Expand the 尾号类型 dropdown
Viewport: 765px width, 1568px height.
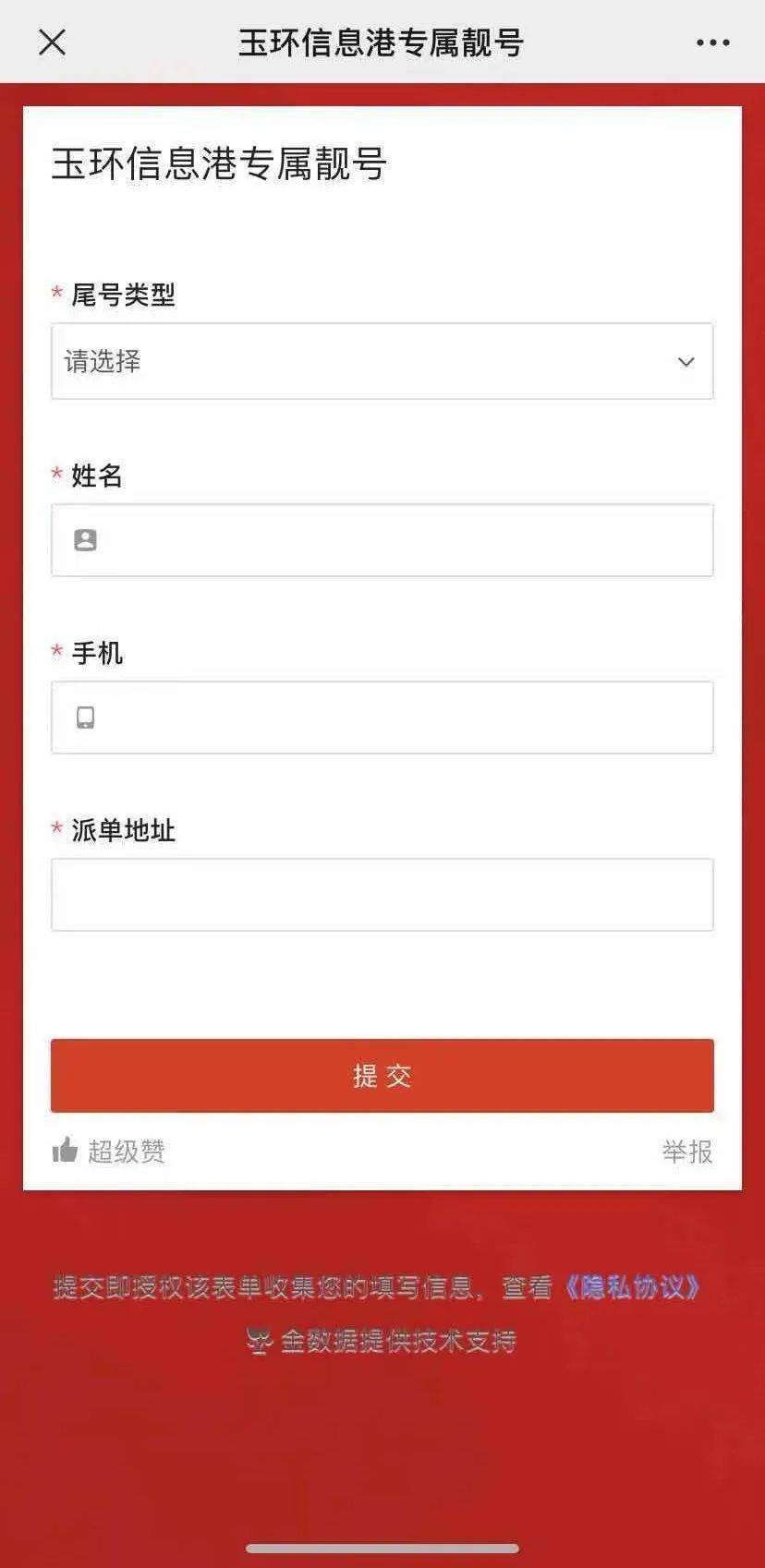[x=382, y=362]
